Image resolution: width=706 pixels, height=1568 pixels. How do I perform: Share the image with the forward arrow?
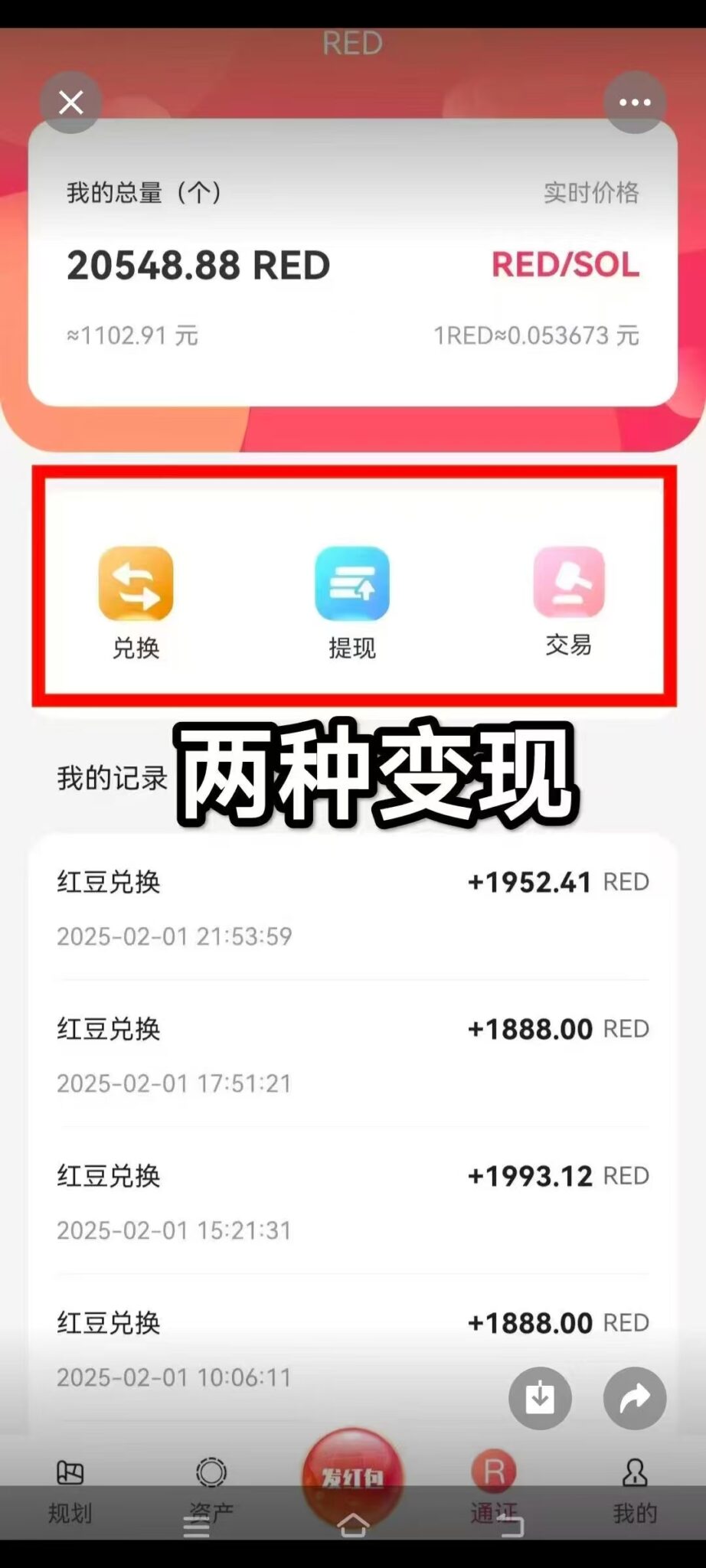[x=634, y=1398]
